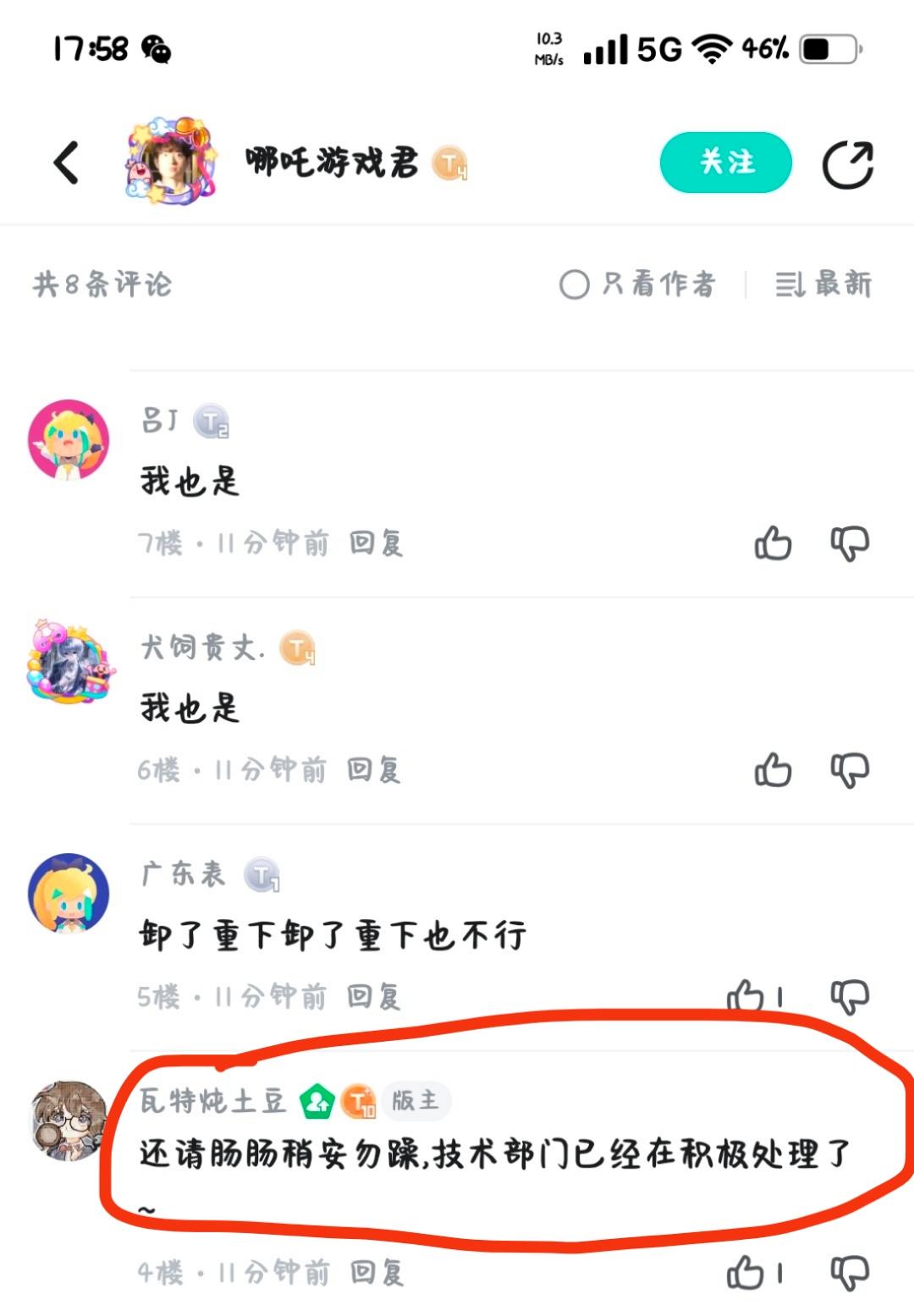Like 吕J's comment with thumbs up icon

pos(772,544)
